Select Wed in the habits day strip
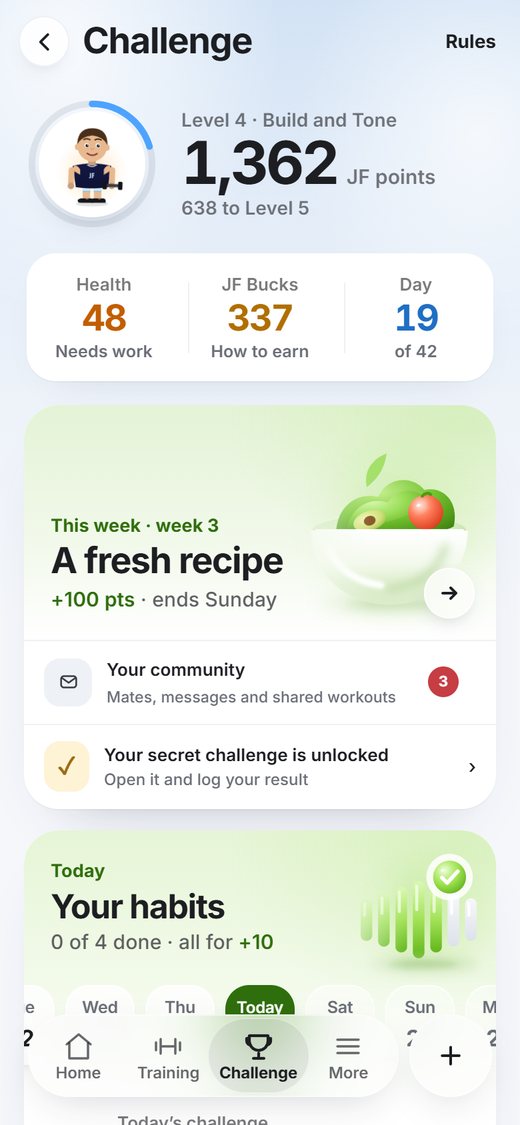520x1125 pixels. [100, 1007]
